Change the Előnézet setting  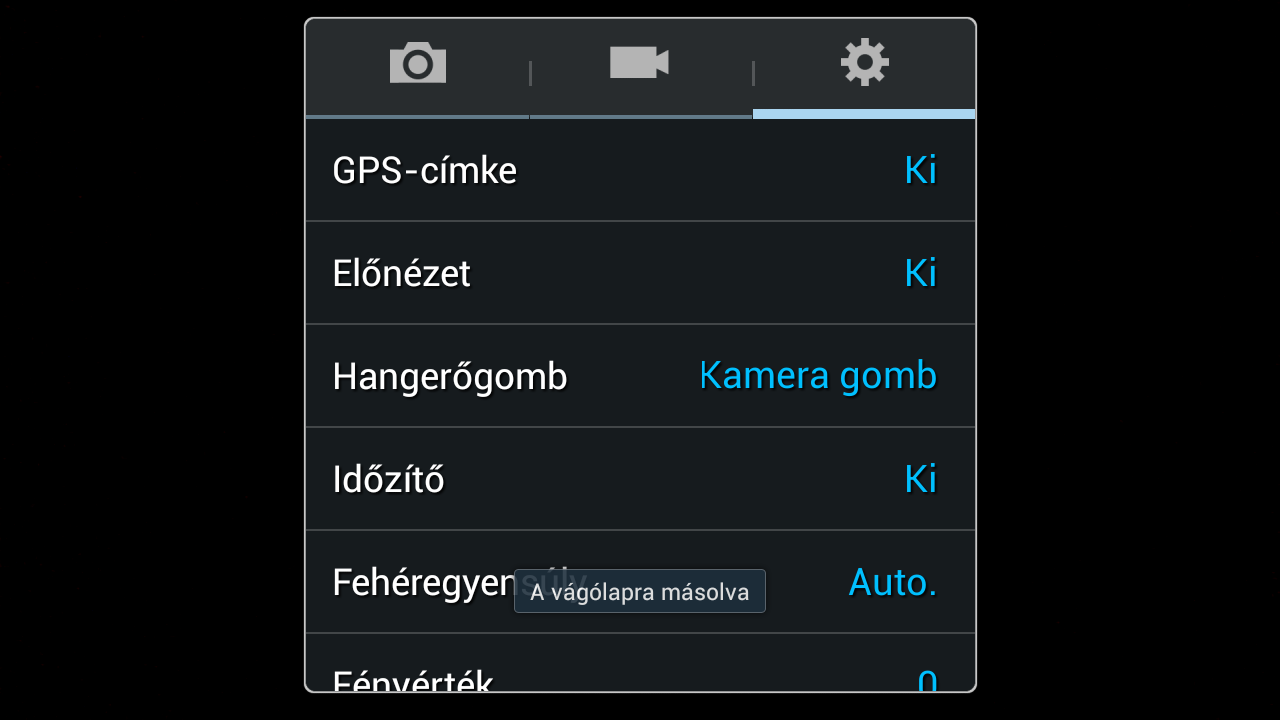point(640,273)
